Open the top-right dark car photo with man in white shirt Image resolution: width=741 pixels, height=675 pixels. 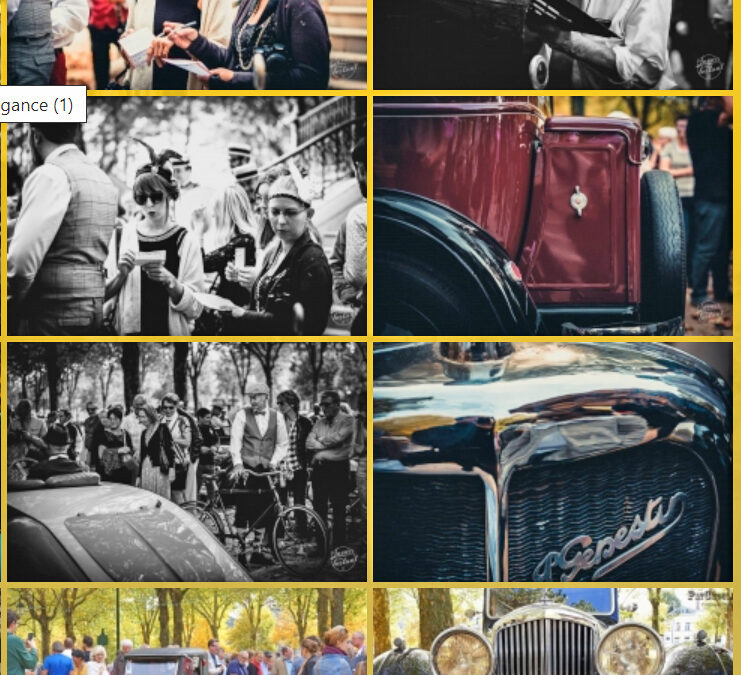pyautogui.click(x=553, y=45)
